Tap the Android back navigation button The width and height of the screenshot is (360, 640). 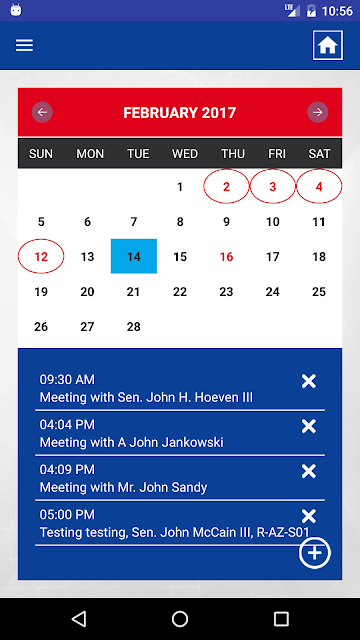tap(79, 619)
